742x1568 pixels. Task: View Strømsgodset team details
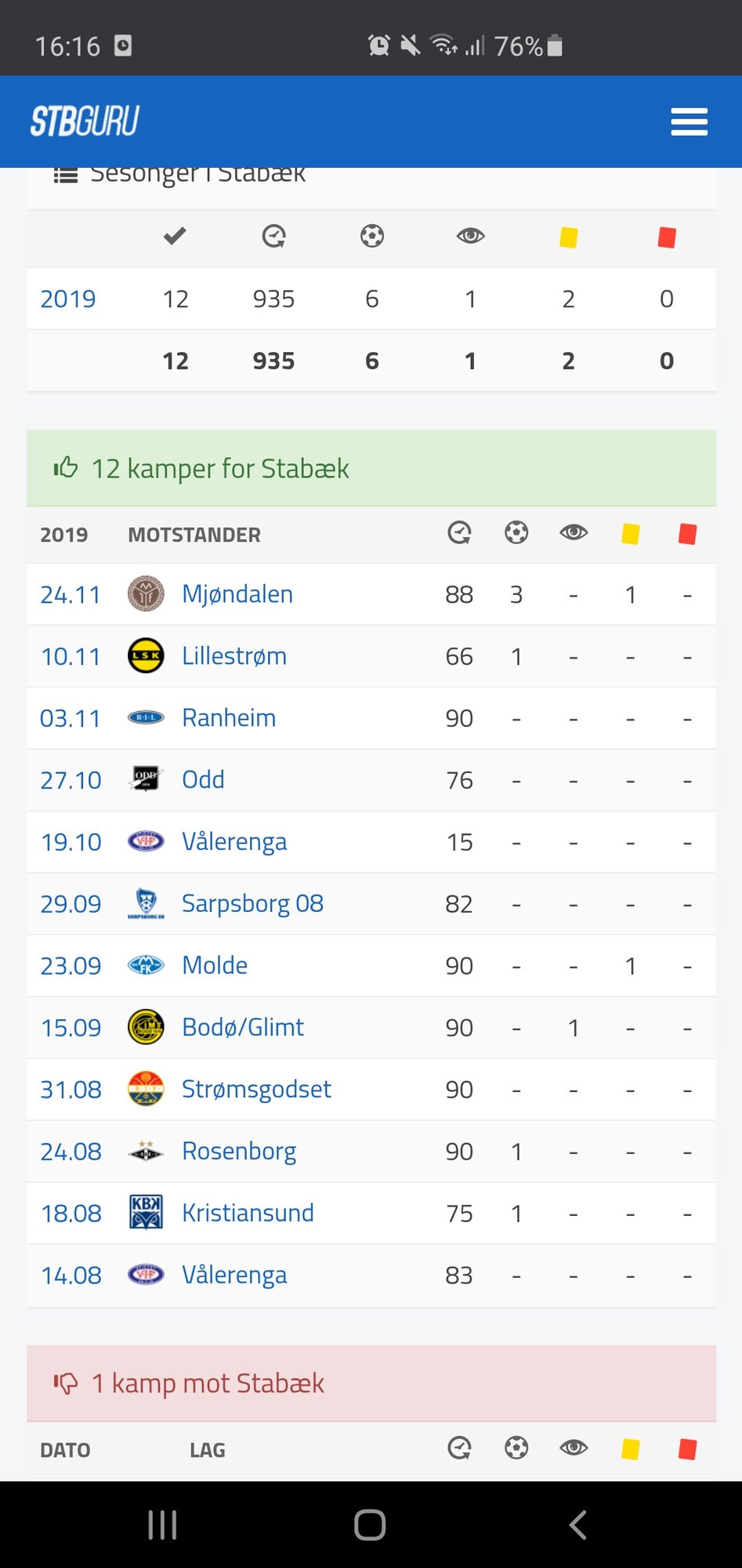pyautogui.click(x=256, y=1090)
